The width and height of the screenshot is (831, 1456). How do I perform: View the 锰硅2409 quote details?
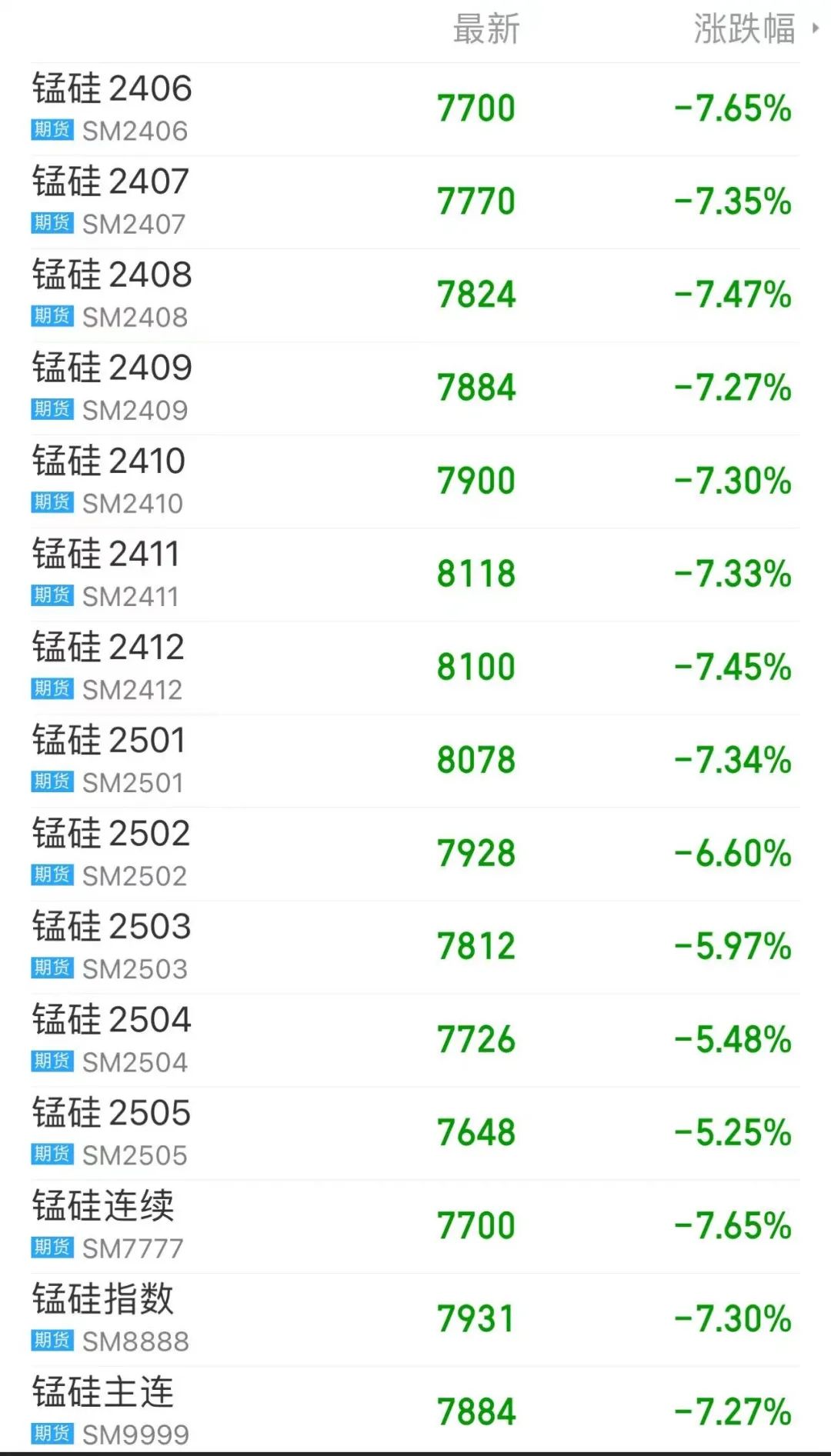coord(415,388)
